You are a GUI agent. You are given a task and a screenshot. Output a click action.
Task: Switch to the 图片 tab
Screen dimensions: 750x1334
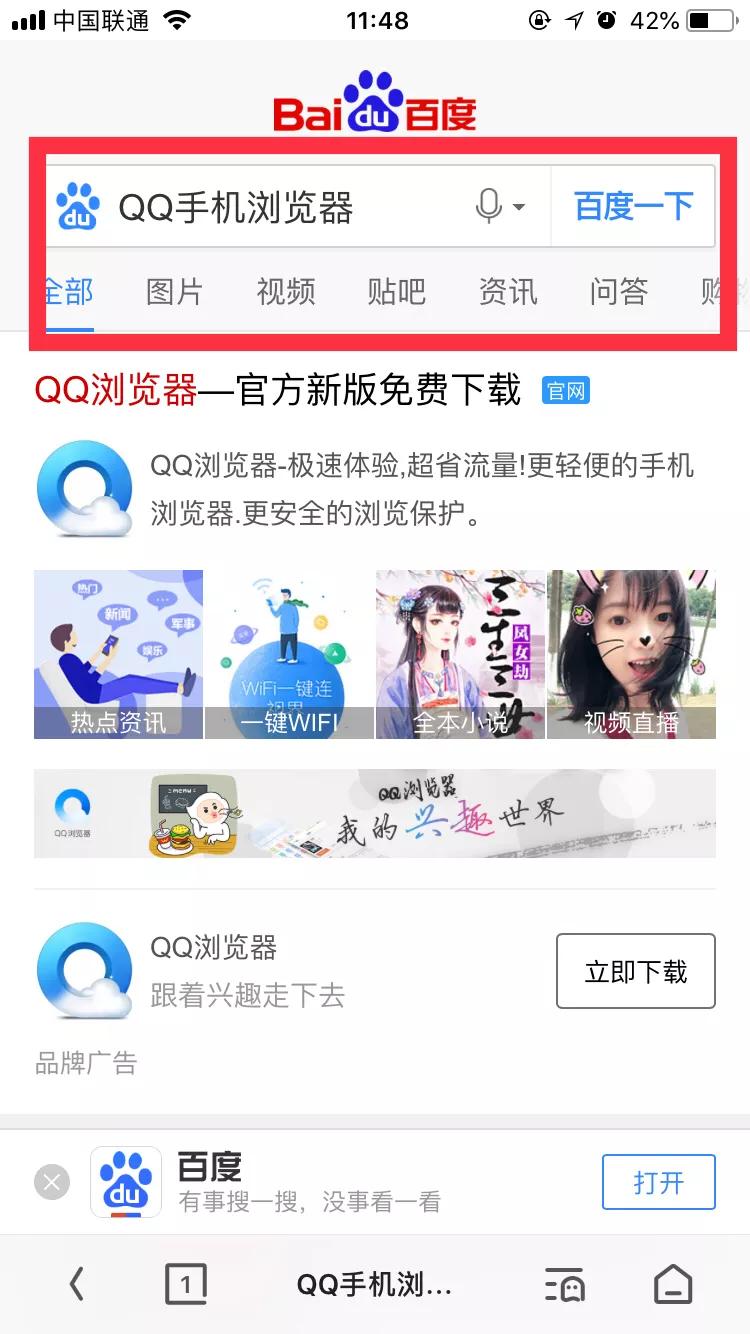175,292
